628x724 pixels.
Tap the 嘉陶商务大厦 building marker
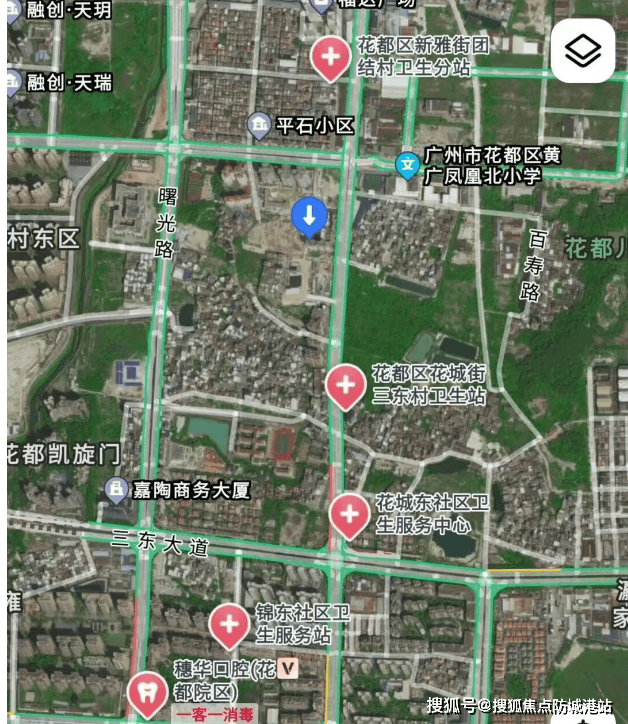click(x=117, y=490)
